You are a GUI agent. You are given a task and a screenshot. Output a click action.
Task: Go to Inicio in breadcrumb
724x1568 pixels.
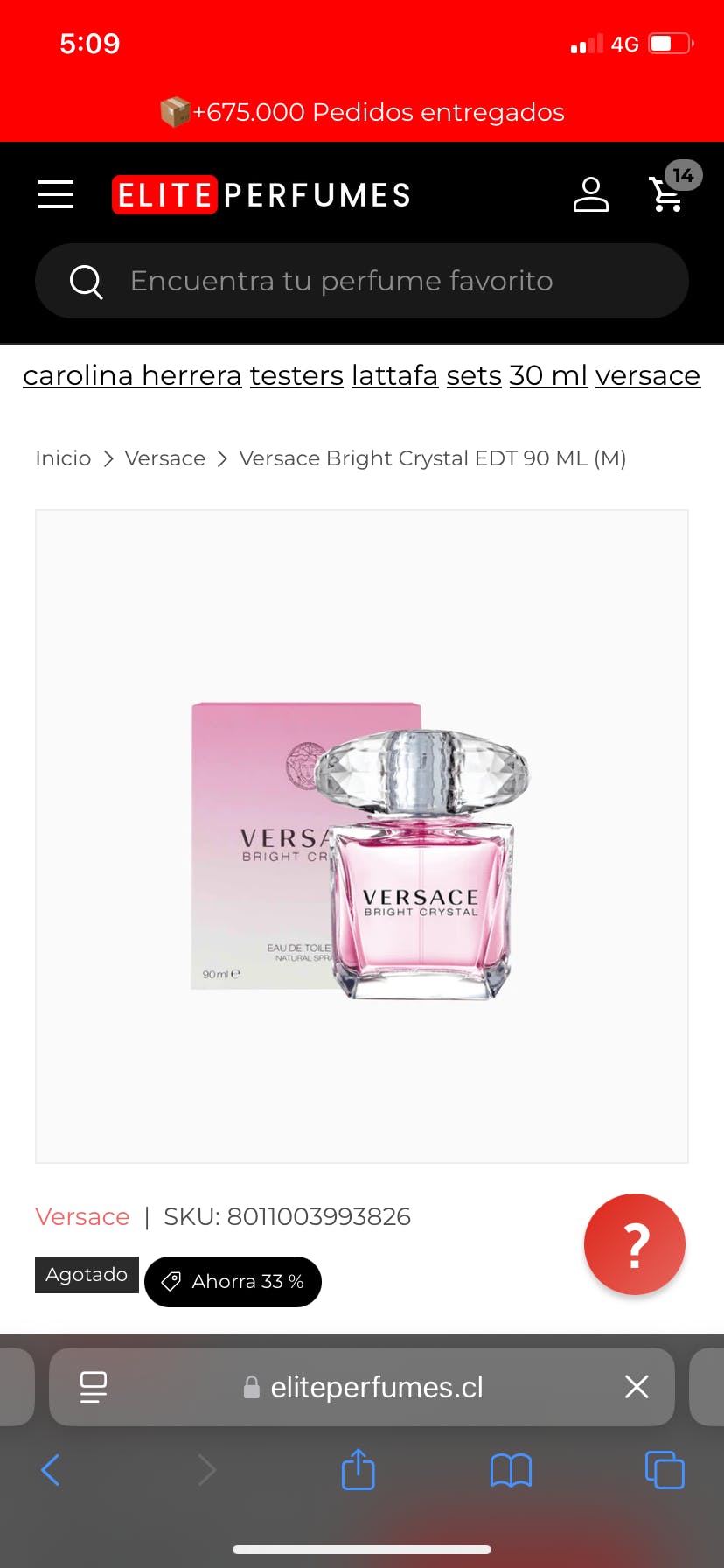pos(63,458)
